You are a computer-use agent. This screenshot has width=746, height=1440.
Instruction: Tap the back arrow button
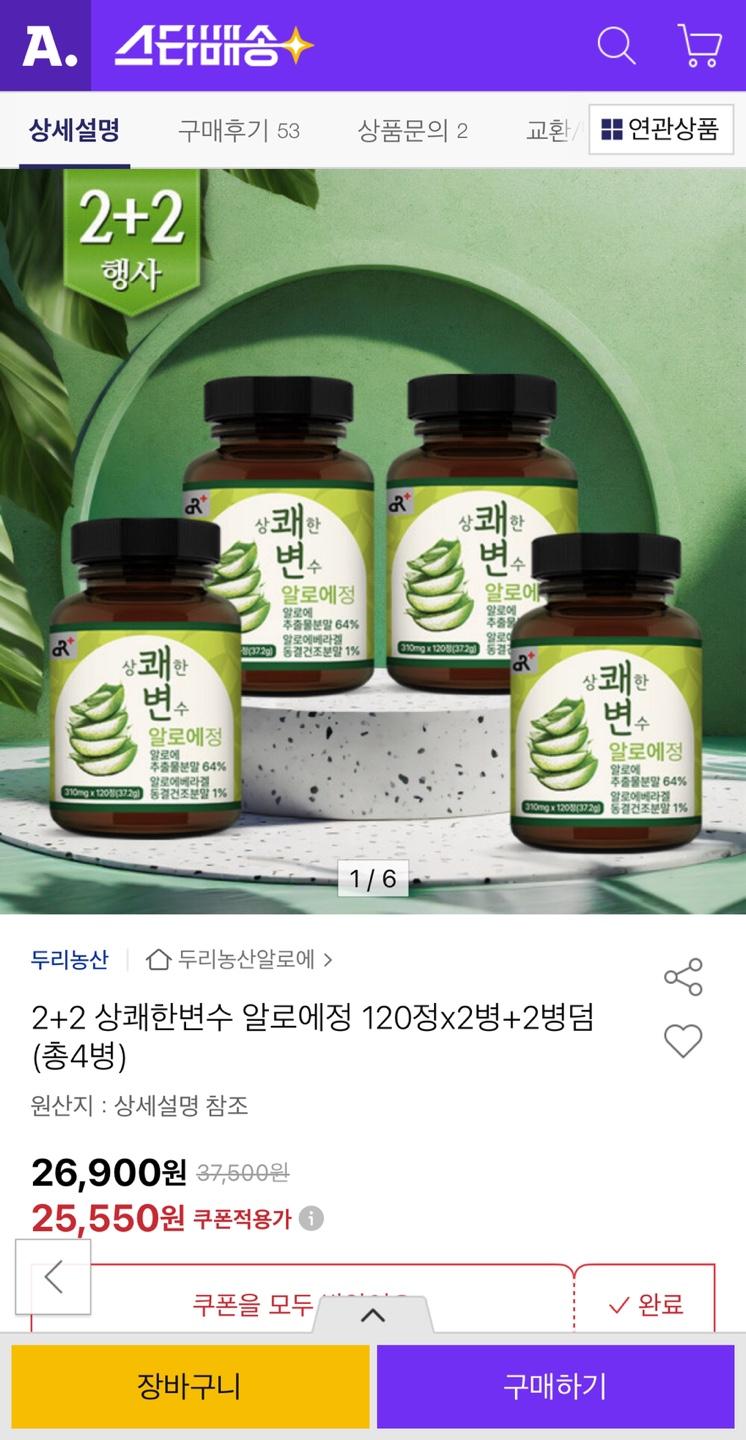click(53, 1277)
